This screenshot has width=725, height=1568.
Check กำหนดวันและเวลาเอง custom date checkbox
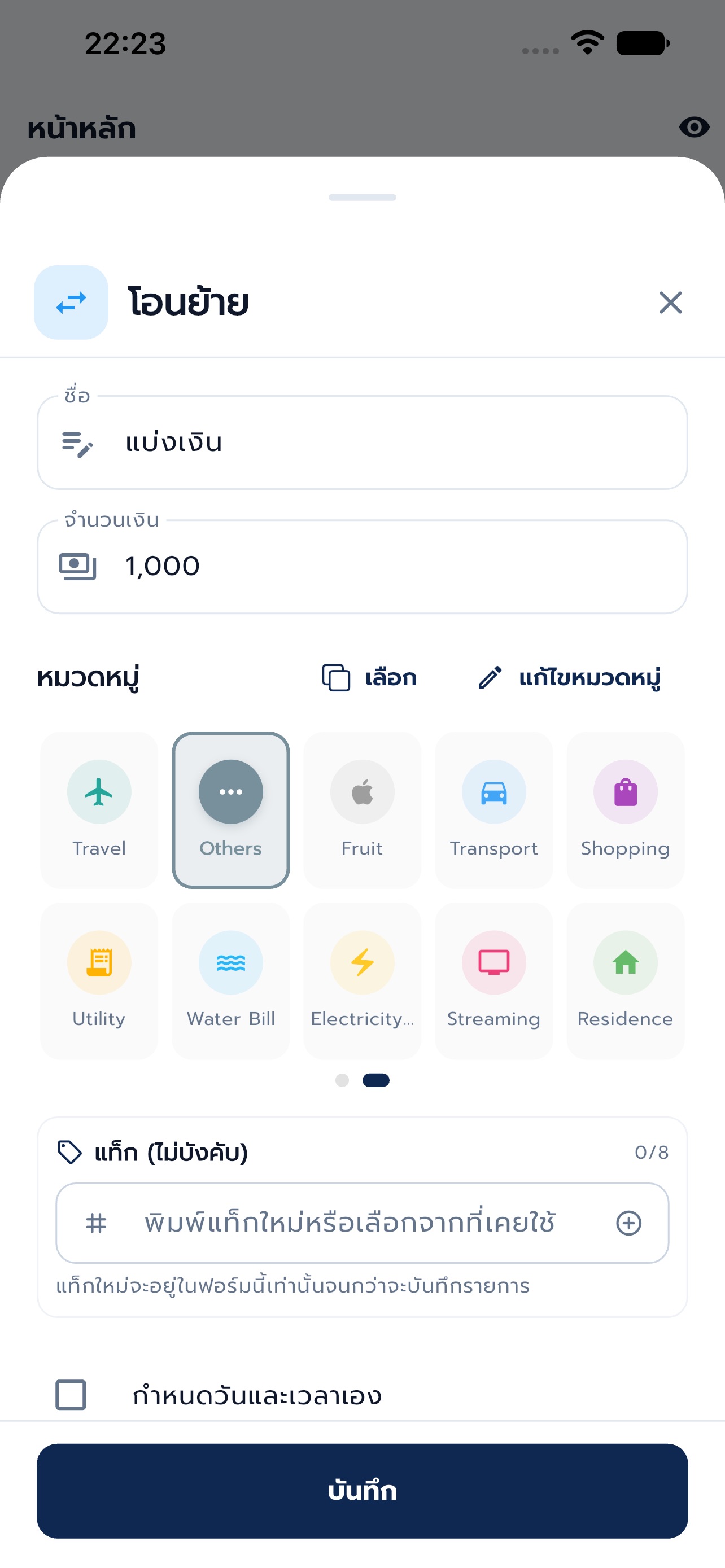71,1395
